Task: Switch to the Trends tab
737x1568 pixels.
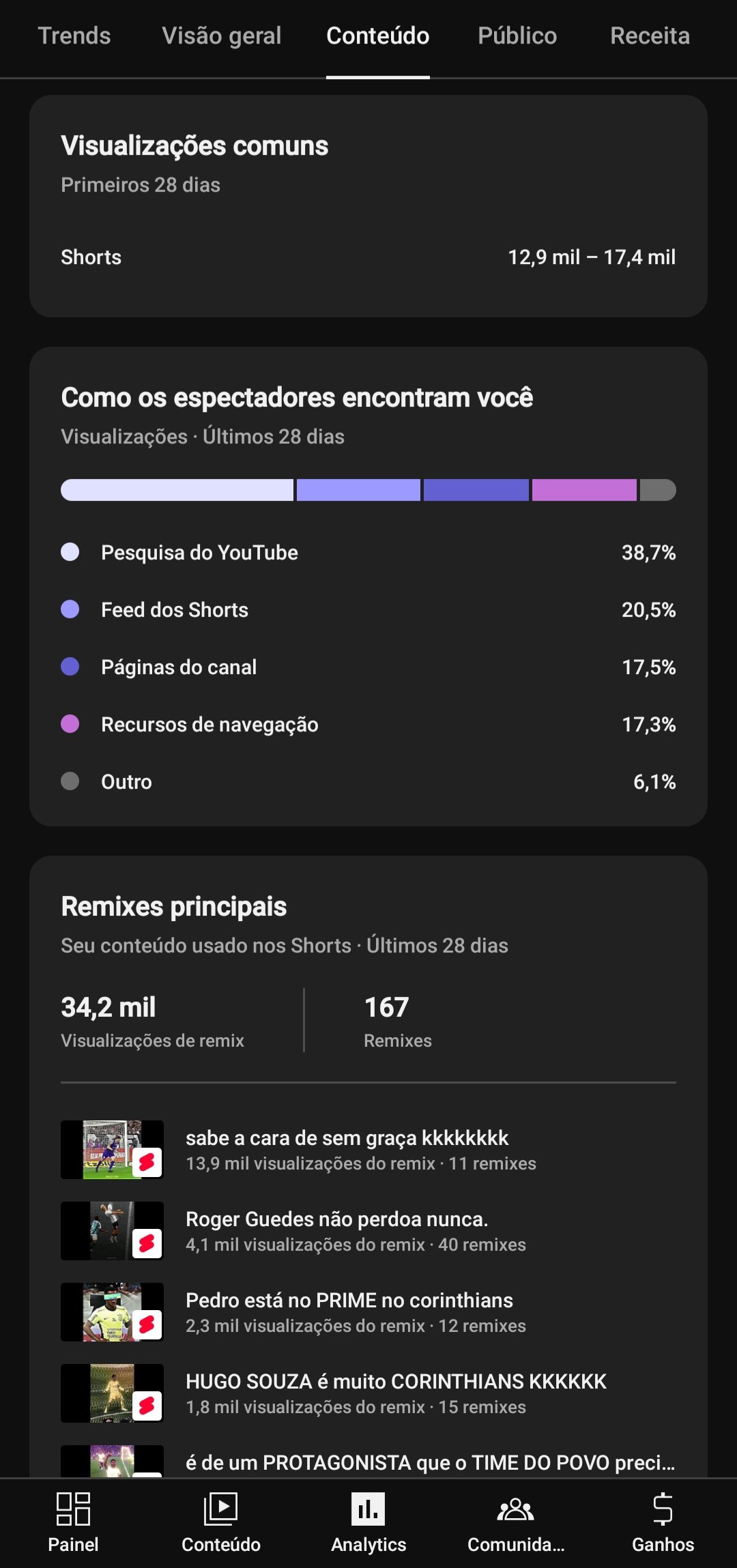Action: click(74, 36)
